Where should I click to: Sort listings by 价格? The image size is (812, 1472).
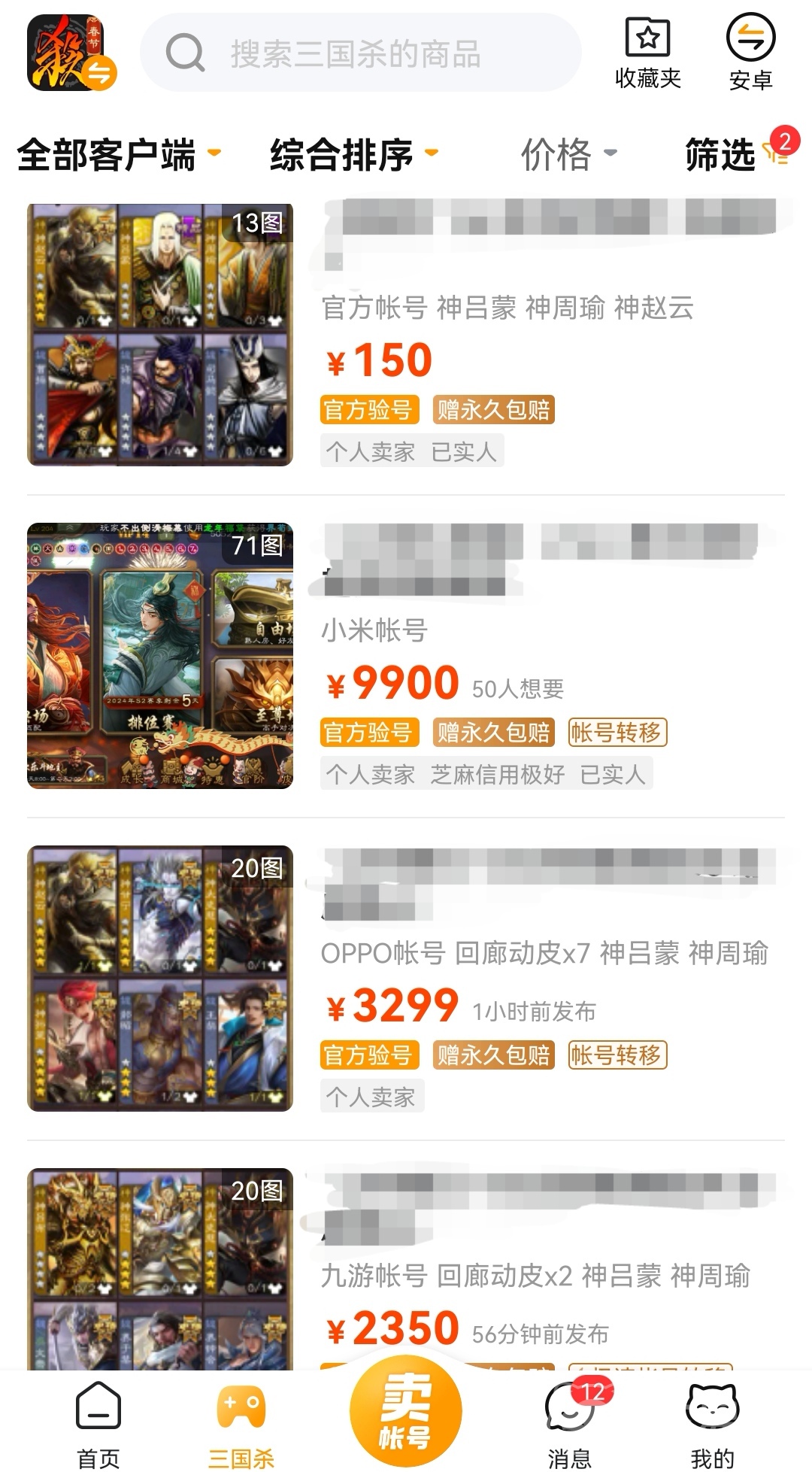(568, 155)
